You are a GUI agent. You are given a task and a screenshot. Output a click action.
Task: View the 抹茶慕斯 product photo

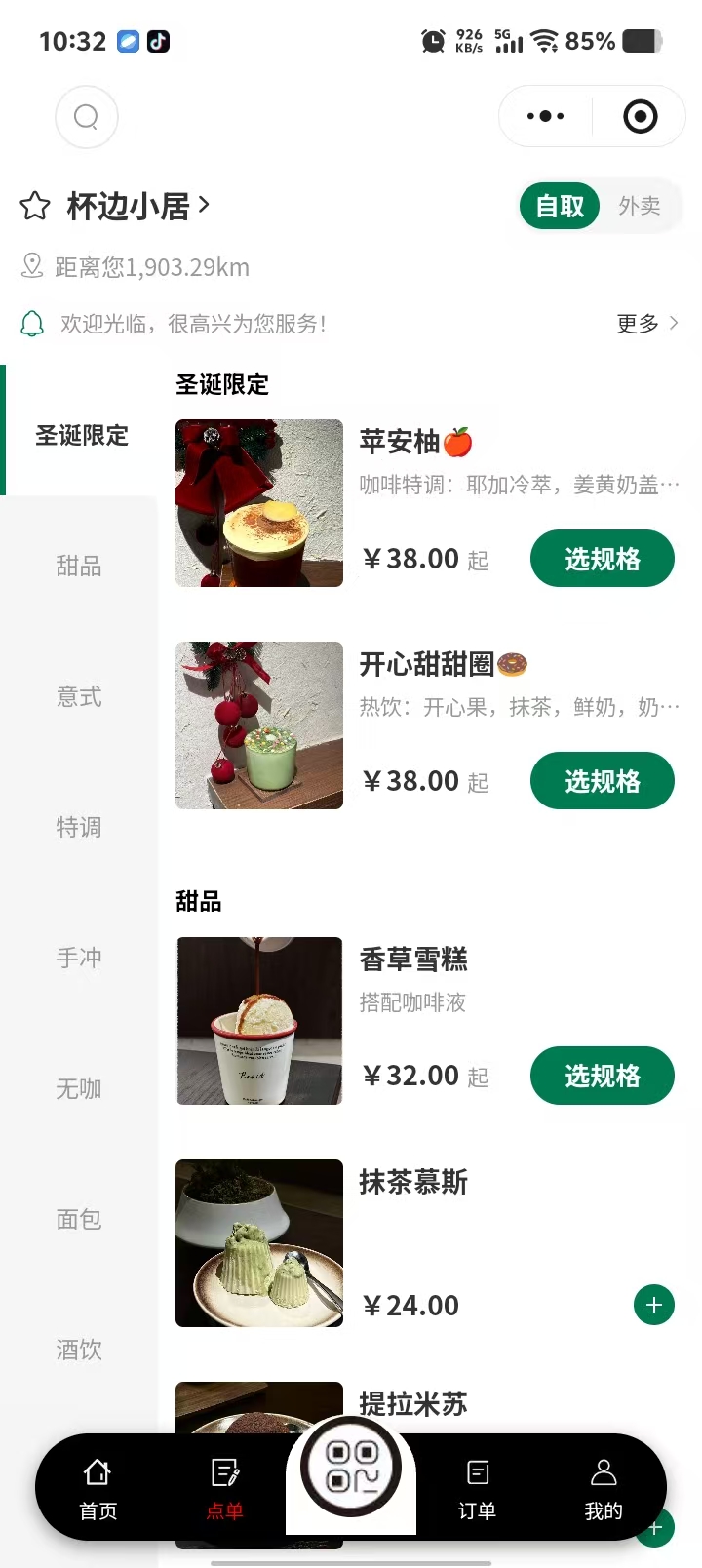click(x=259, y=1243)
